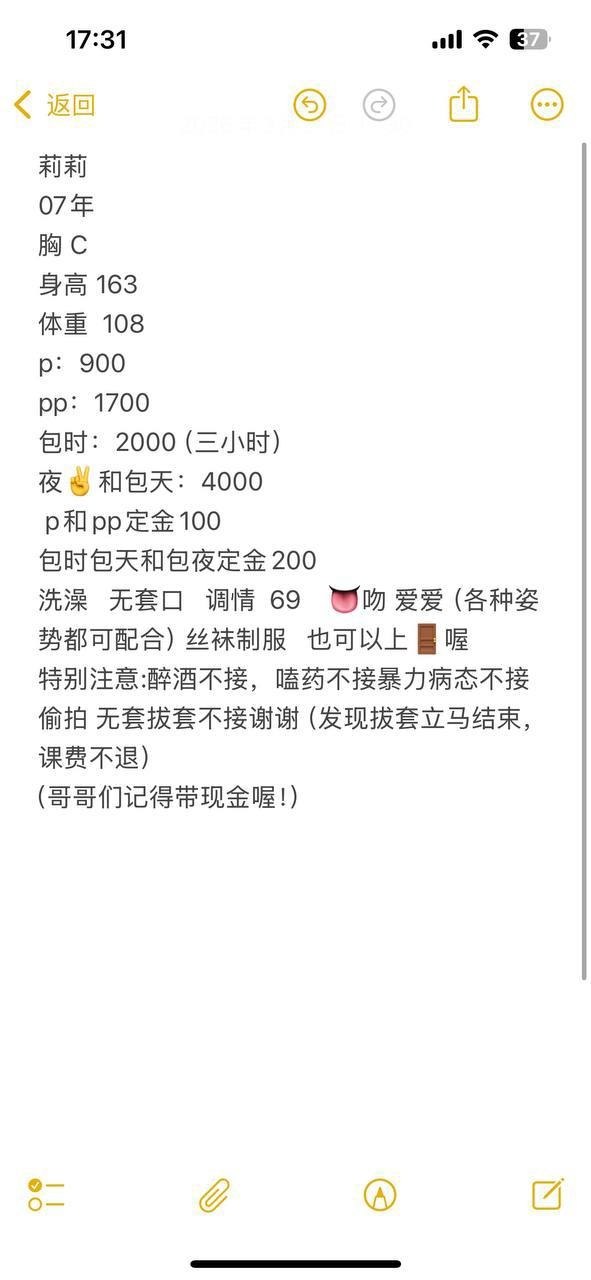
Task: Add a checklist to the note
Action: tap(46, 1194)
